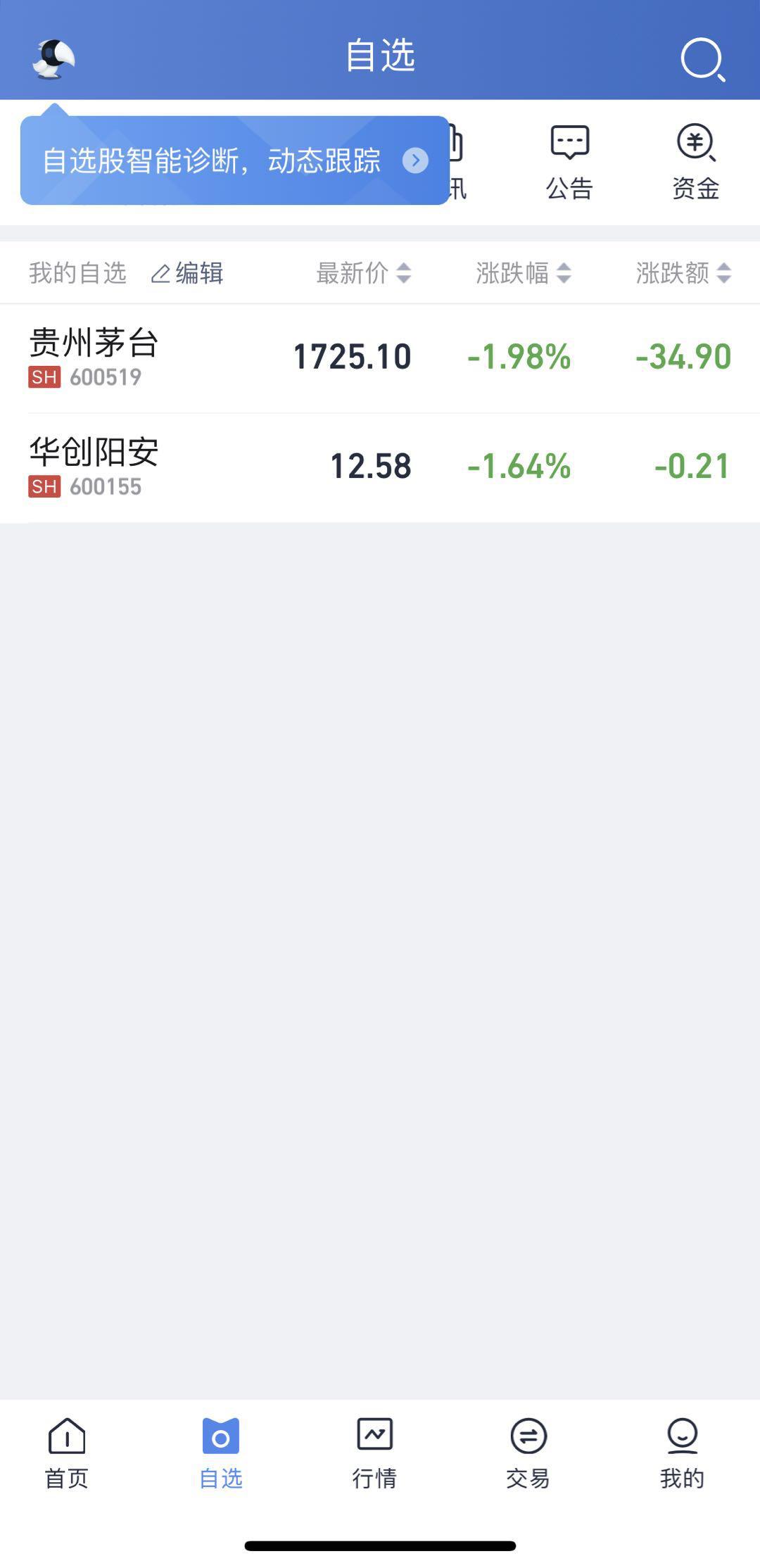Expand the 自选股智能诊断 tooltip arrow
Viewport: 760px width, 1568px height.
[417, 160]
